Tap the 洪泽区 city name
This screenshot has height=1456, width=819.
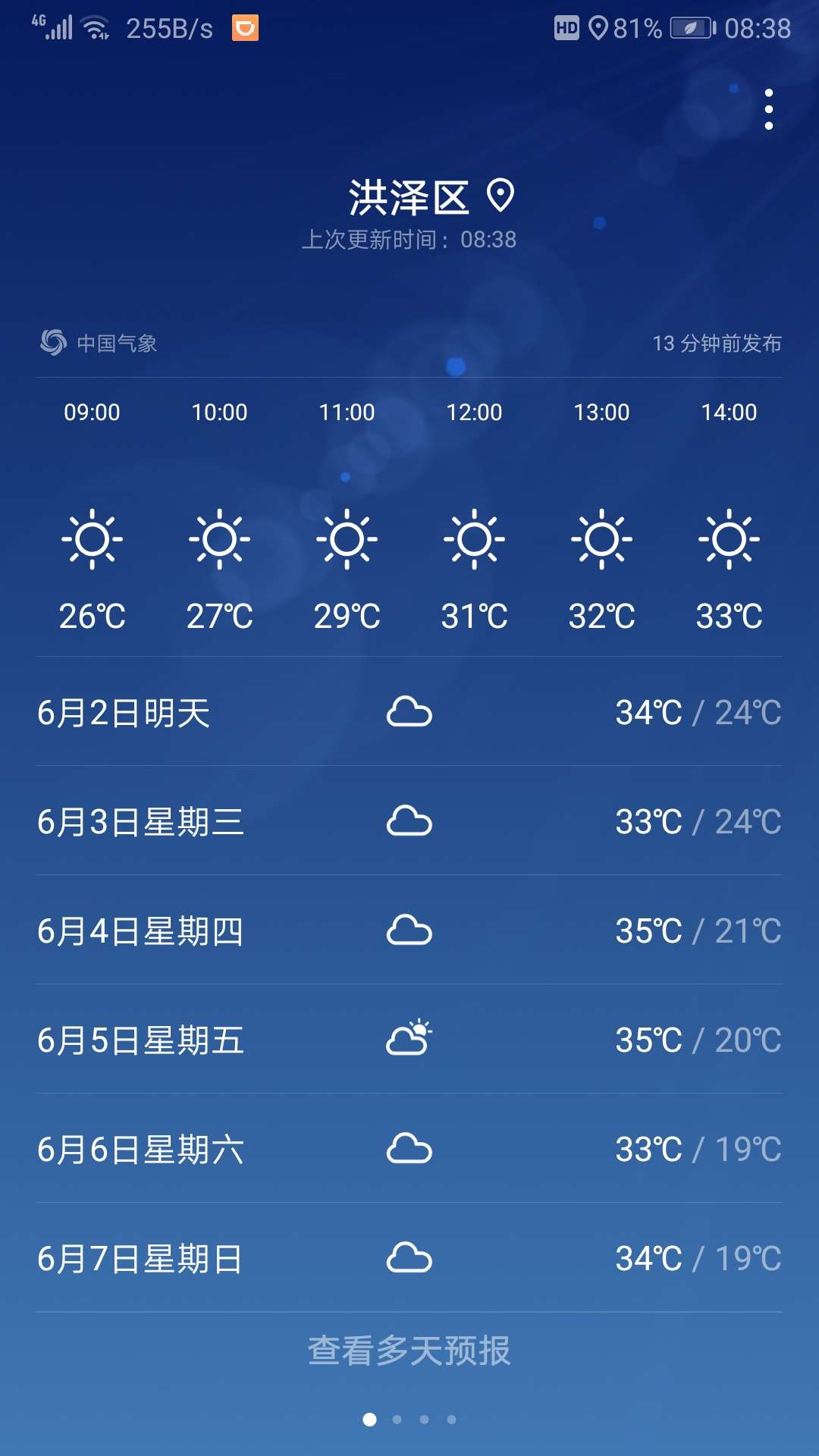[409, 198]
